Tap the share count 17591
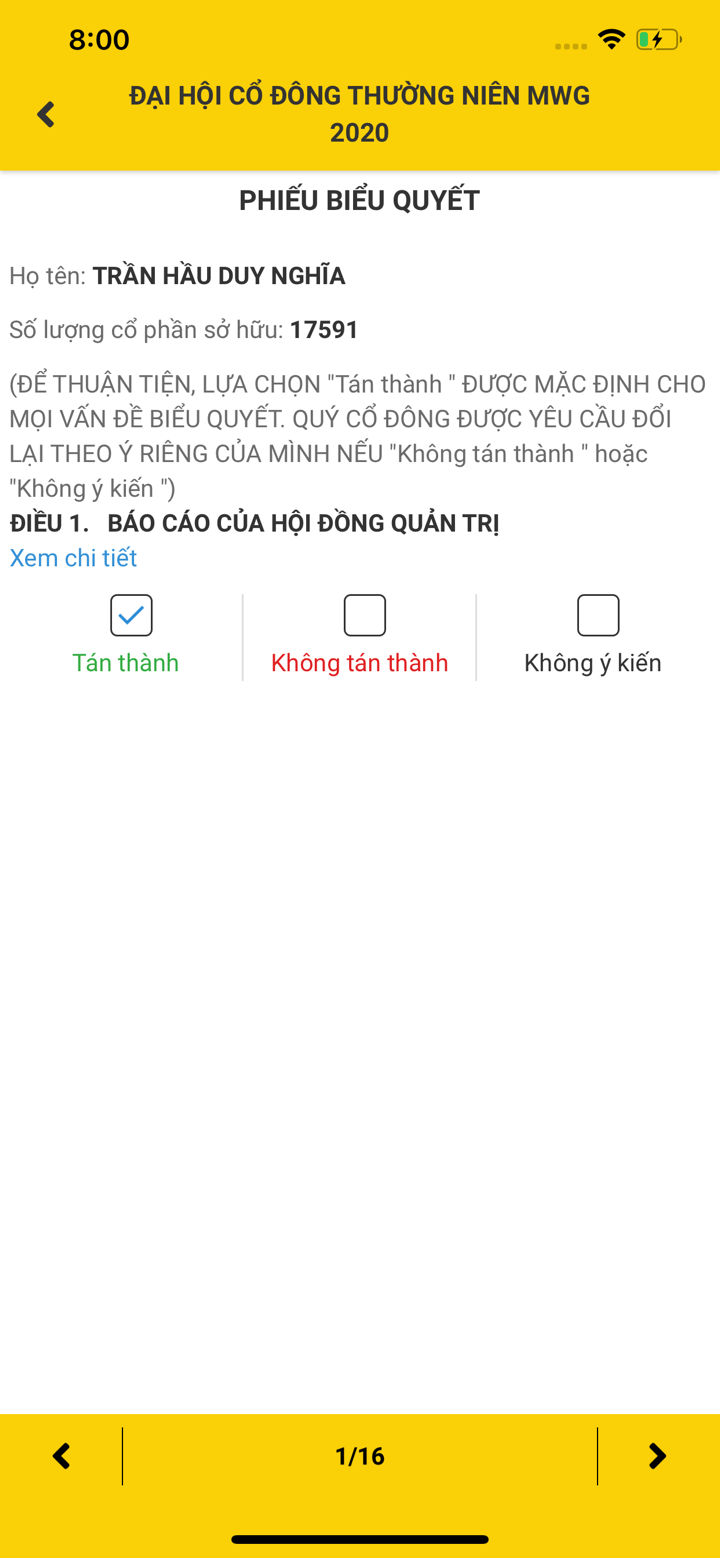The image size is (720, 1558). (x=325, y=328)
